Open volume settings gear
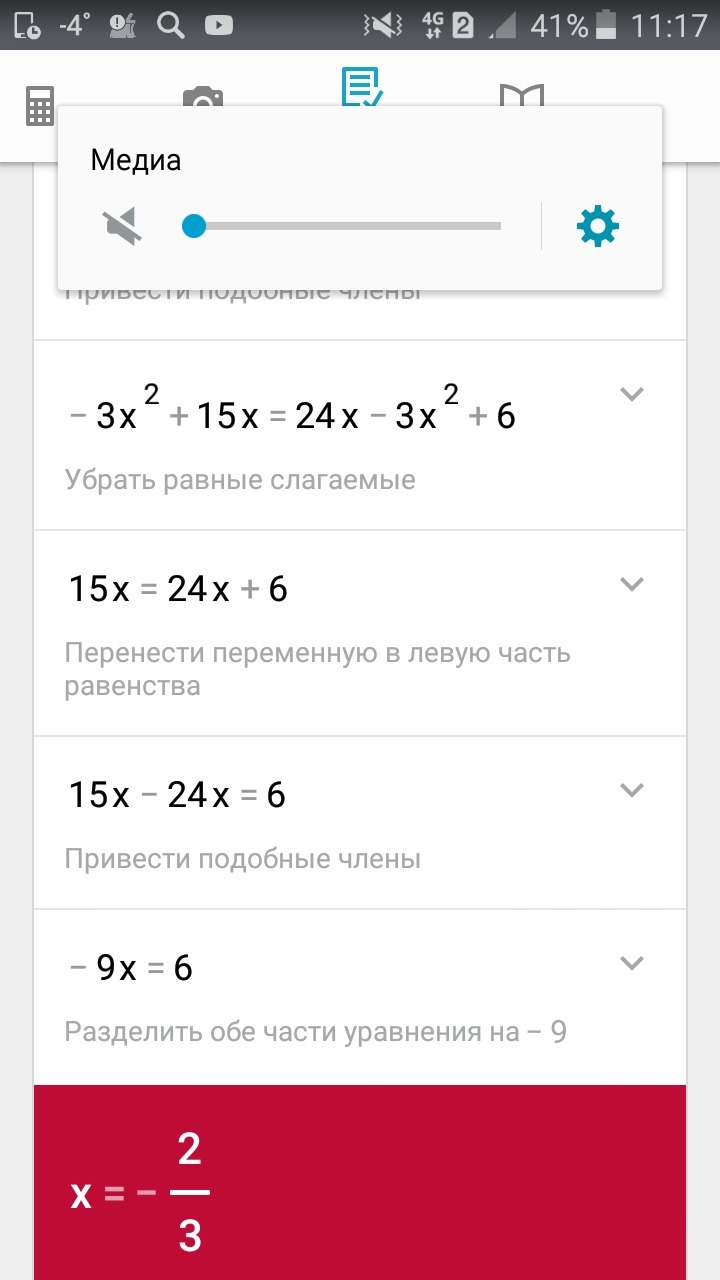This screenshot has height=1280, width=720. click(x=598, y=226)
